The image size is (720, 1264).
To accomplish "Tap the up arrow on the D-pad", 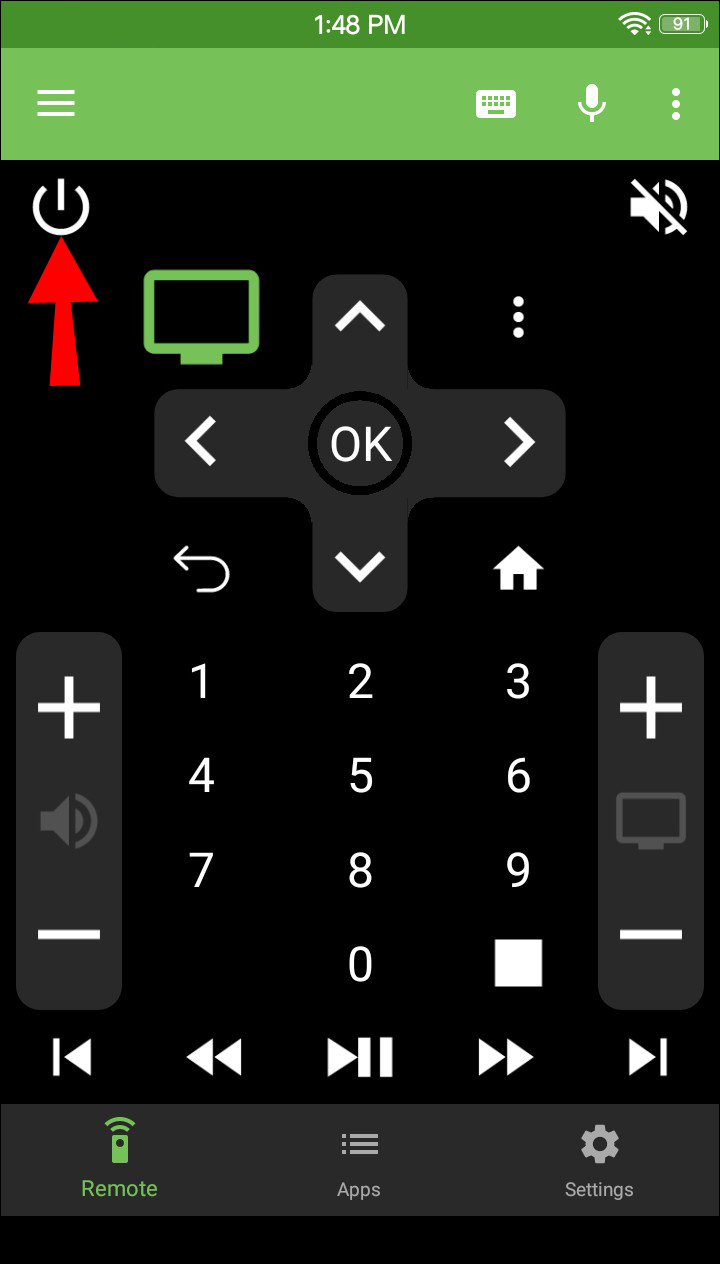I will coord(360,319).
